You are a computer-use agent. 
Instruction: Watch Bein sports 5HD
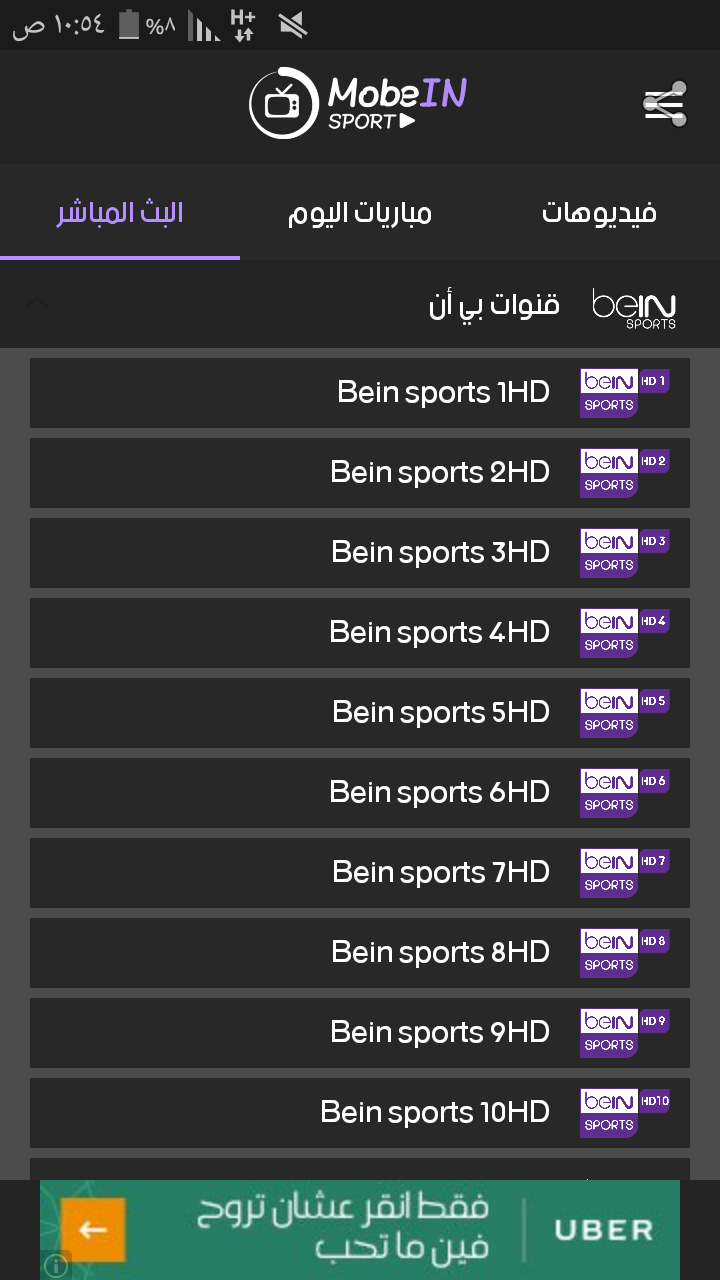coord(360,713)
